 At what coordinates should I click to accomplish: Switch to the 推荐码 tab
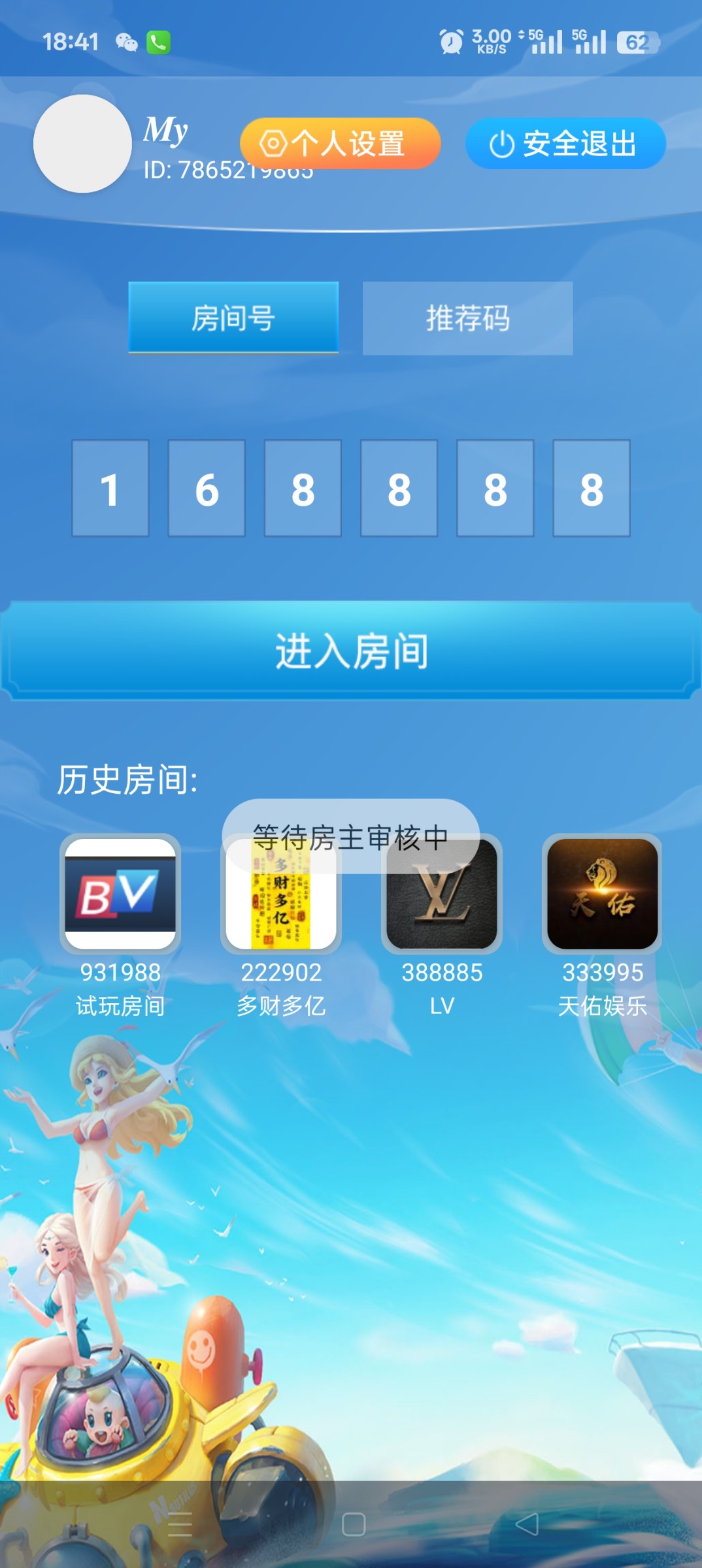point(467,318)
